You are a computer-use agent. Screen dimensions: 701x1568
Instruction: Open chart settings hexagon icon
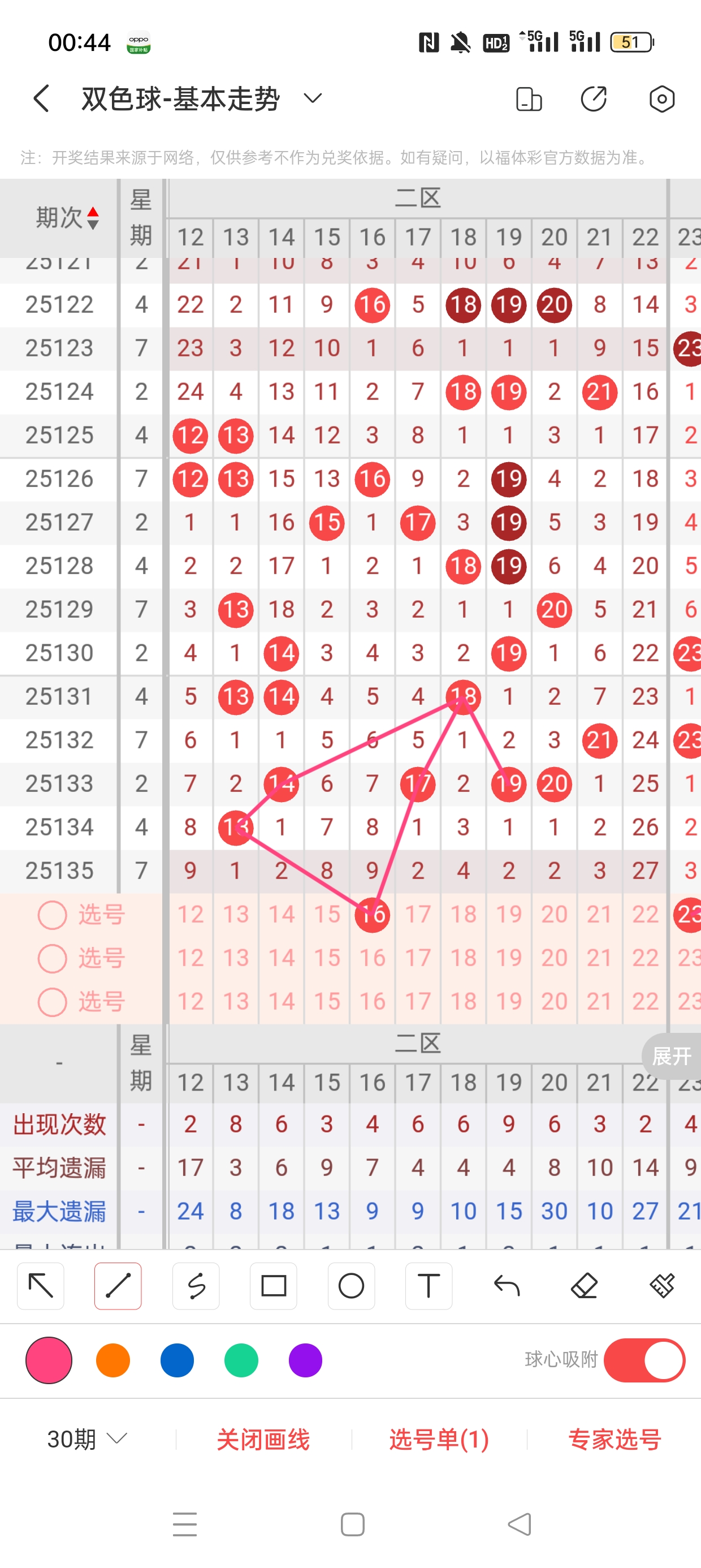pyautogui.click(x=661, y=98)
